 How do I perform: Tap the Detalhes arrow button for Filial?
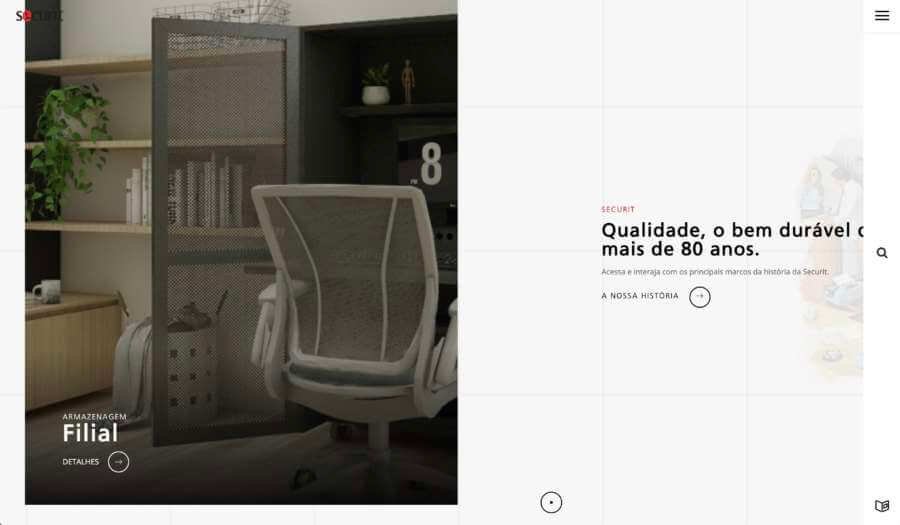click(118, 462)
